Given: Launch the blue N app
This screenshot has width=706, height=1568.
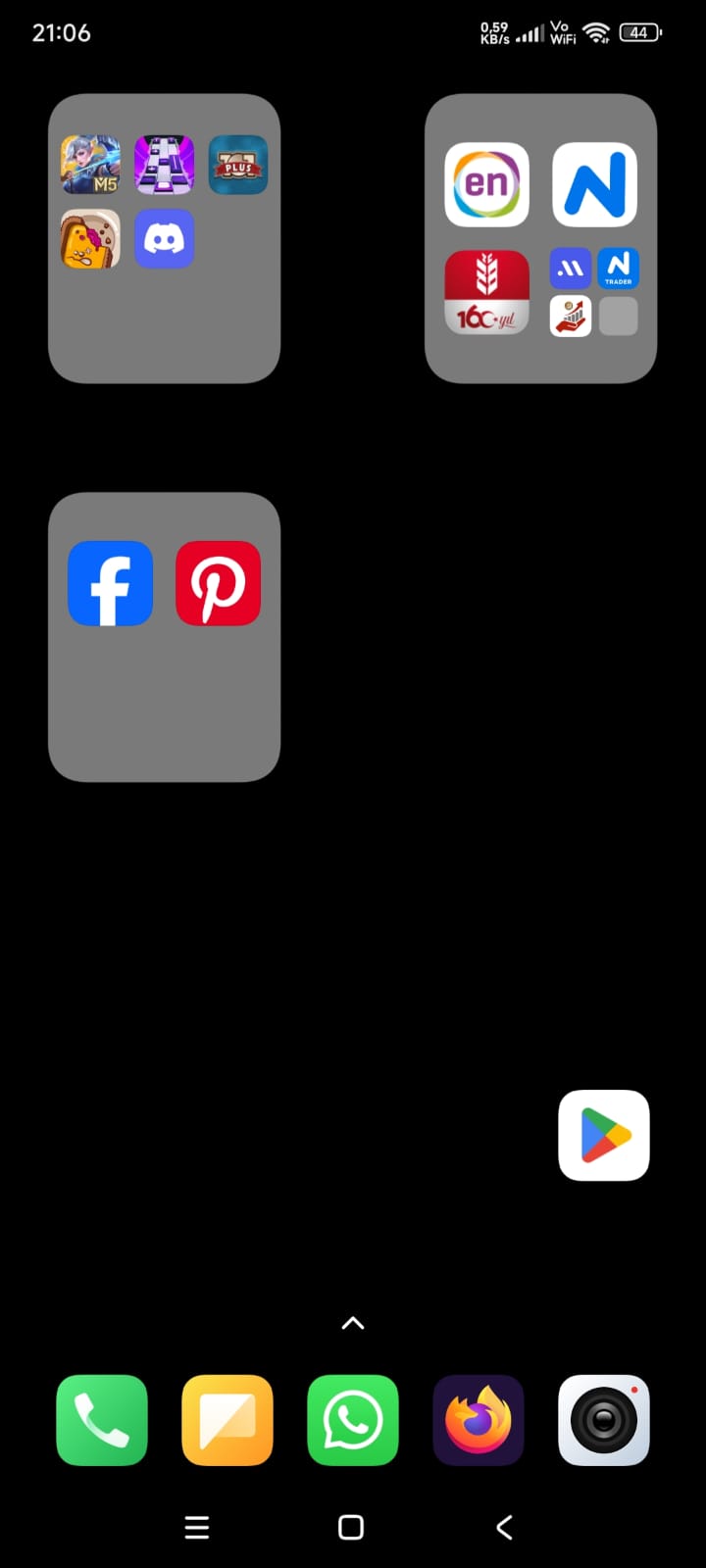Looking at the screenshot, I should [594, 184].
